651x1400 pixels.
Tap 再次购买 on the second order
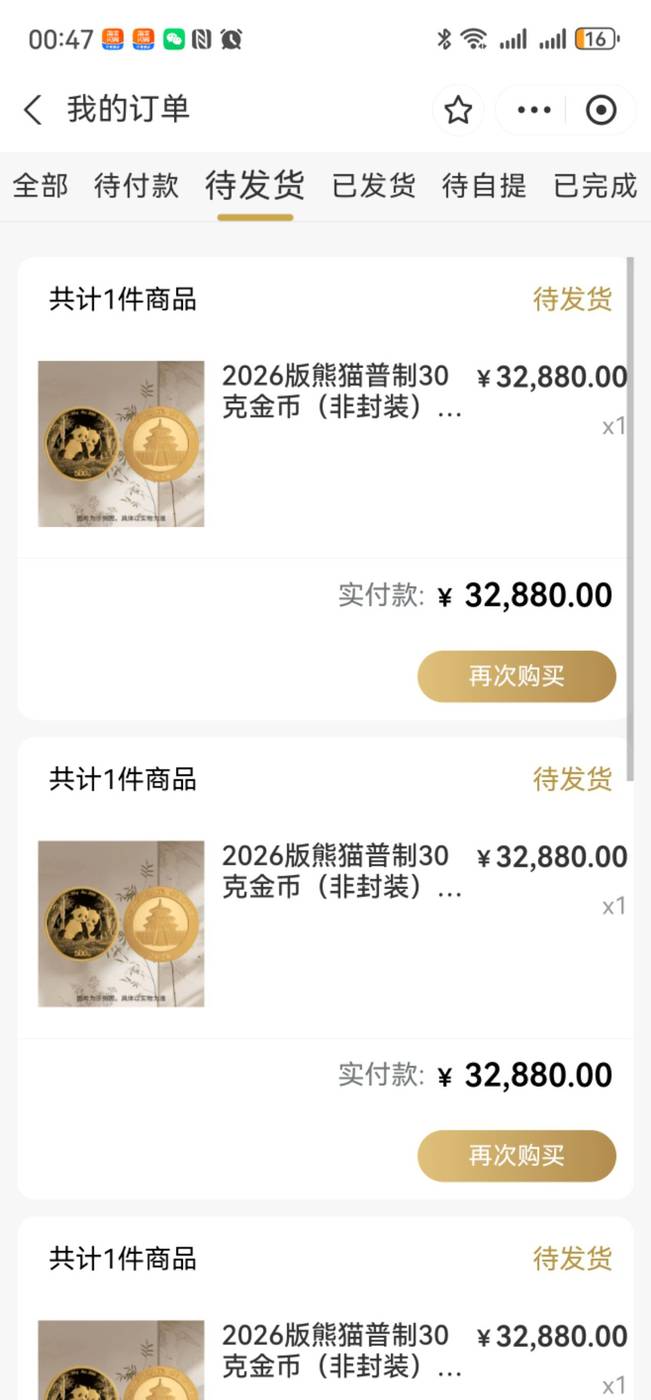516,1156
